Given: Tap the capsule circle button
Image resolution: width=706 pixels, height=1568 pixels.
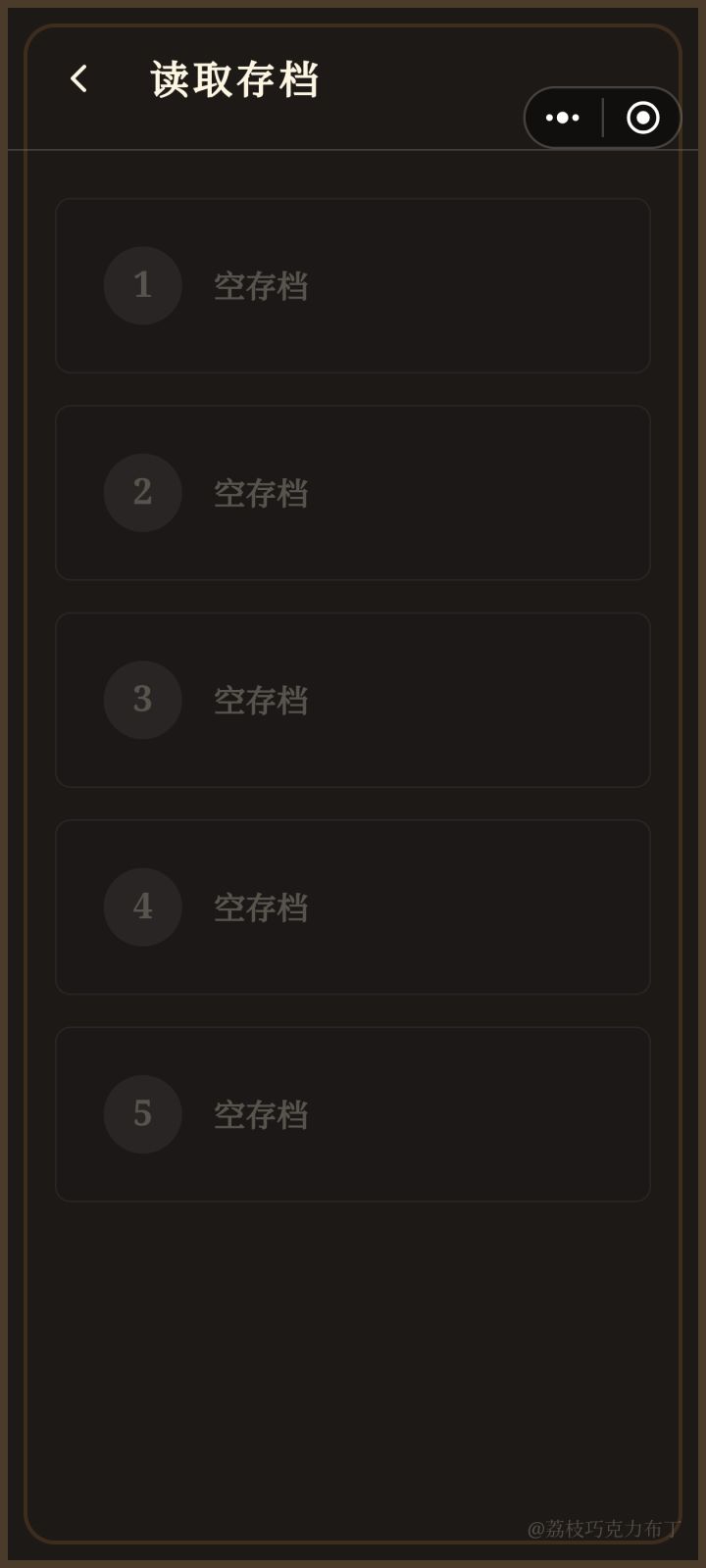Looking at the screenshot, I should 642,118.
